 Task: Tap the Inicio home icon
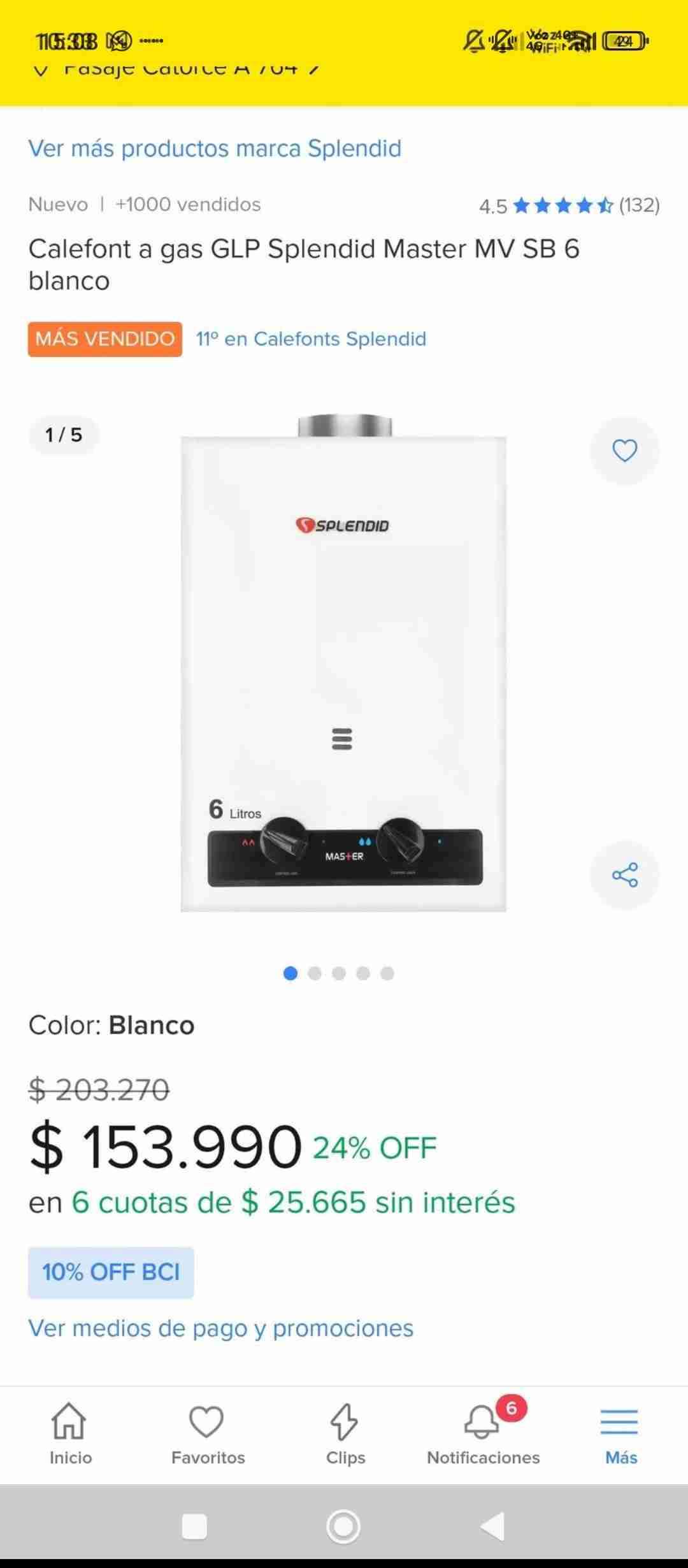tap(69, 1420)
